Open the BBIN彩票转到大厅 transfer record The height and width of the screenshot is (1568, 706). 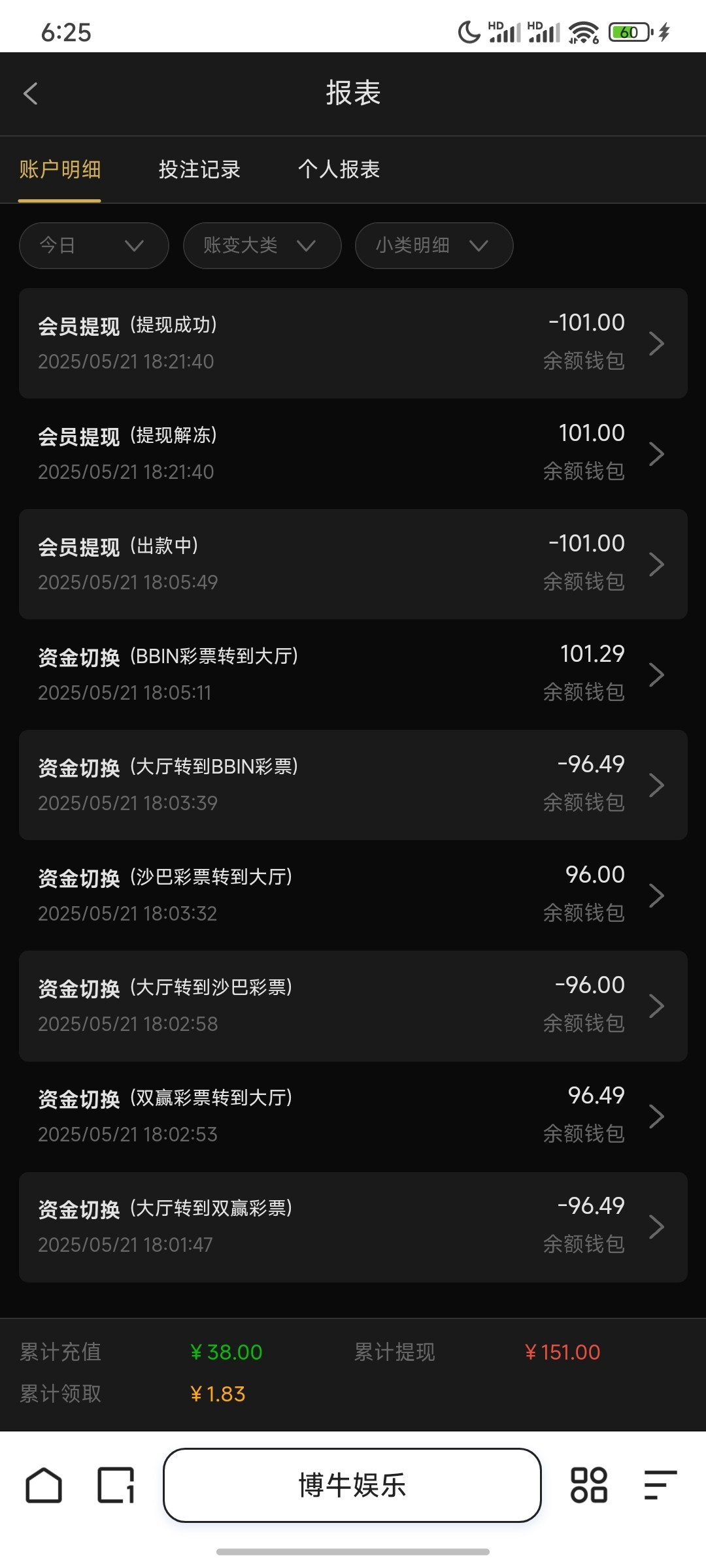pyautogui.click(x=353, y=674)
